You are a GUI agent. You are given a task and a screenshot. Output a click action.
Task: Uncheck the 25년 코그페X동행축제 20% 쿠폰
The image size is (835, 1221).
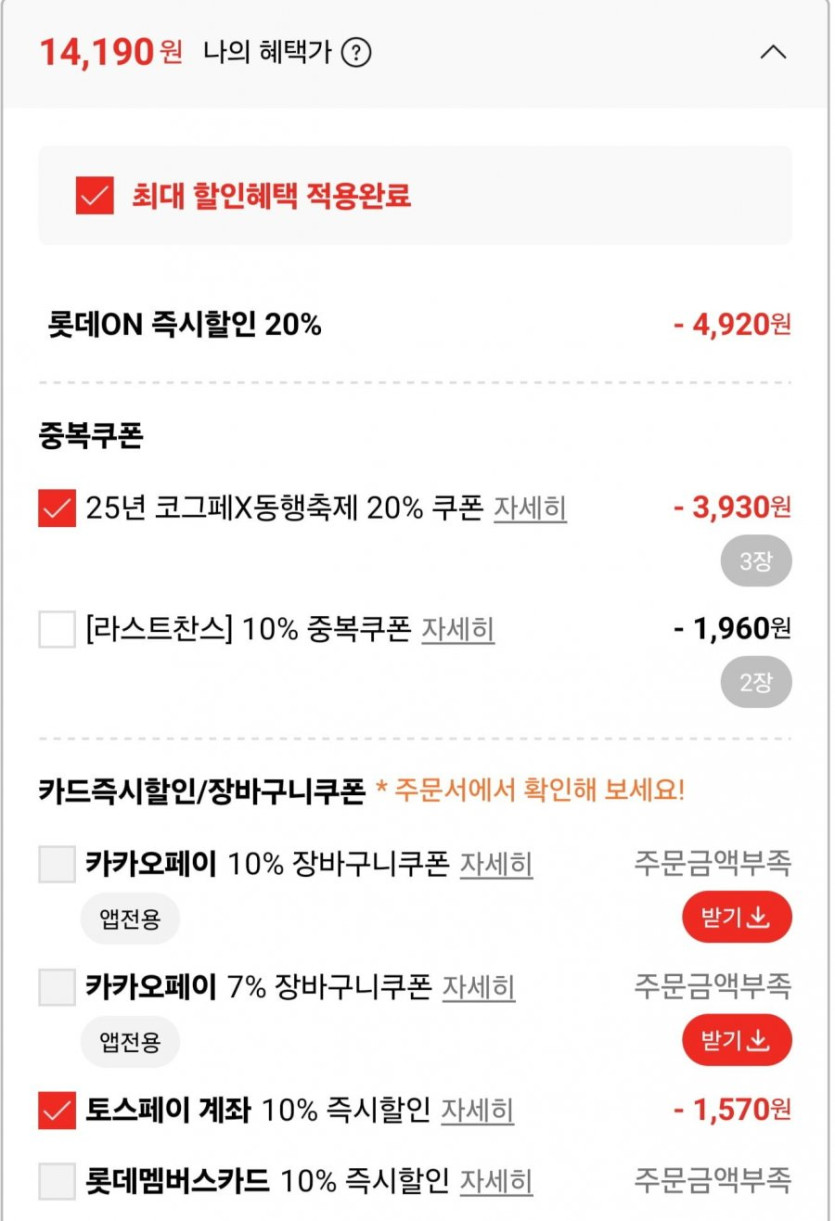pyautogui.click(x=57, y=509)
